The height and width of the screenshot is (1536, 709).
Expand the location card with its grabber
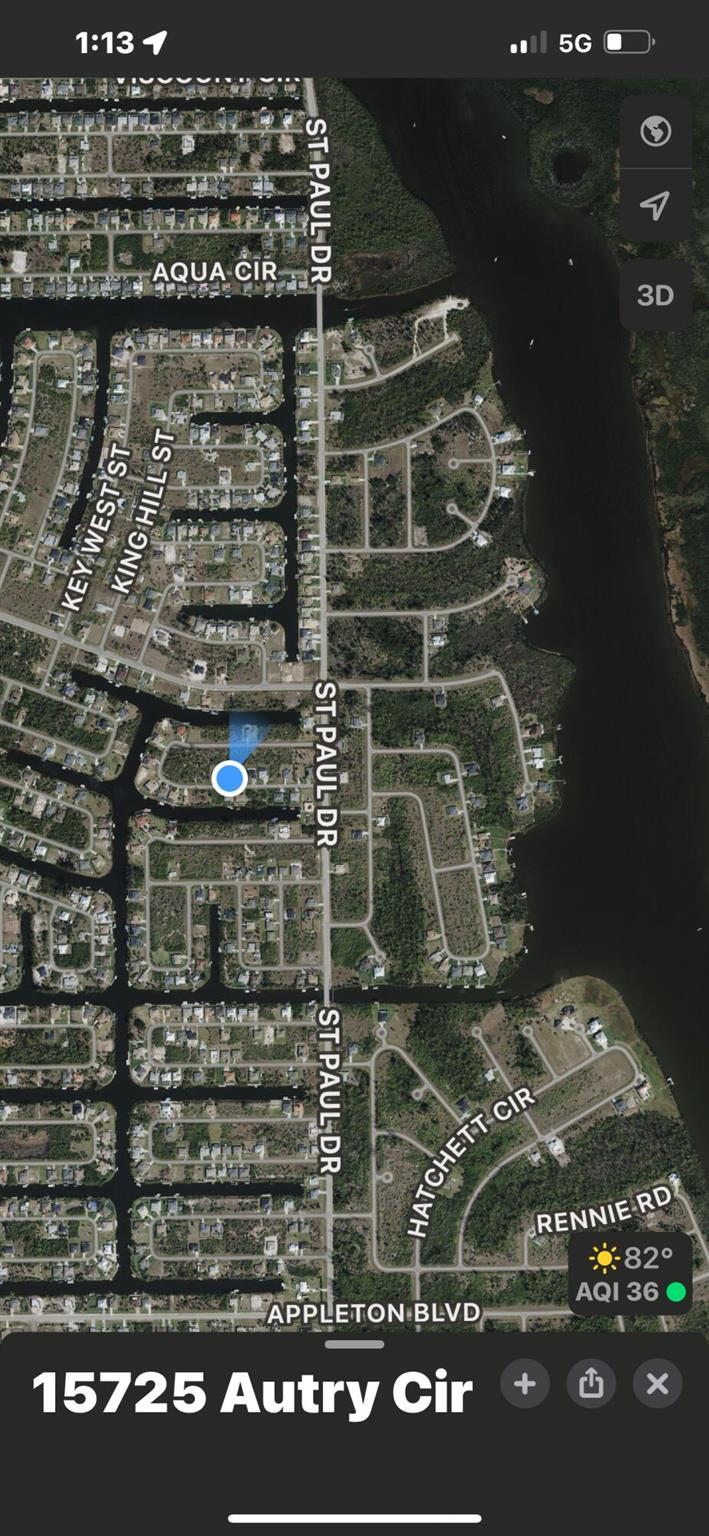tap(354, 1345)
